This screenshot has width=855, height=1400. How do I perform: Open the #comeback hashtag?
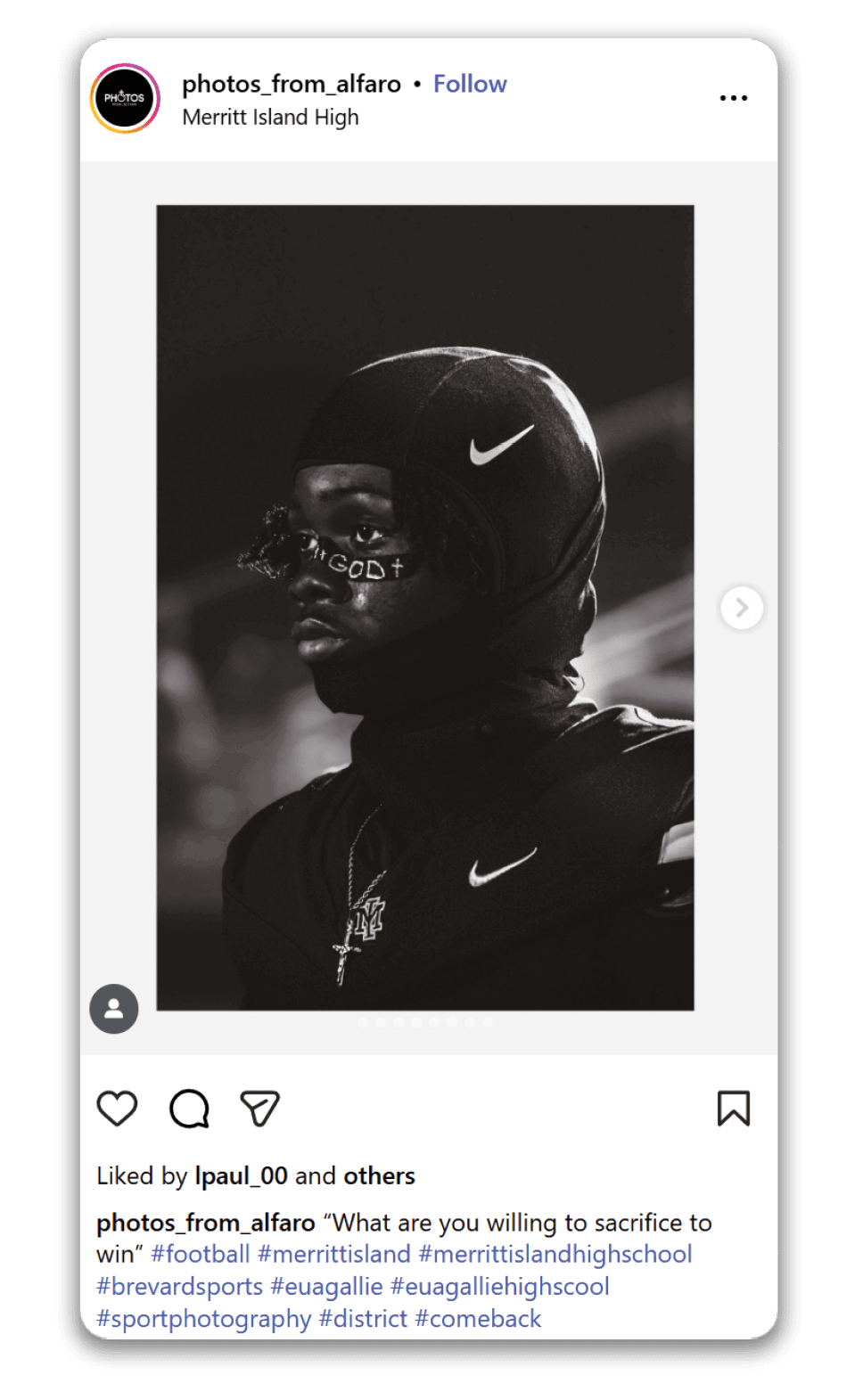(478, 1319)
